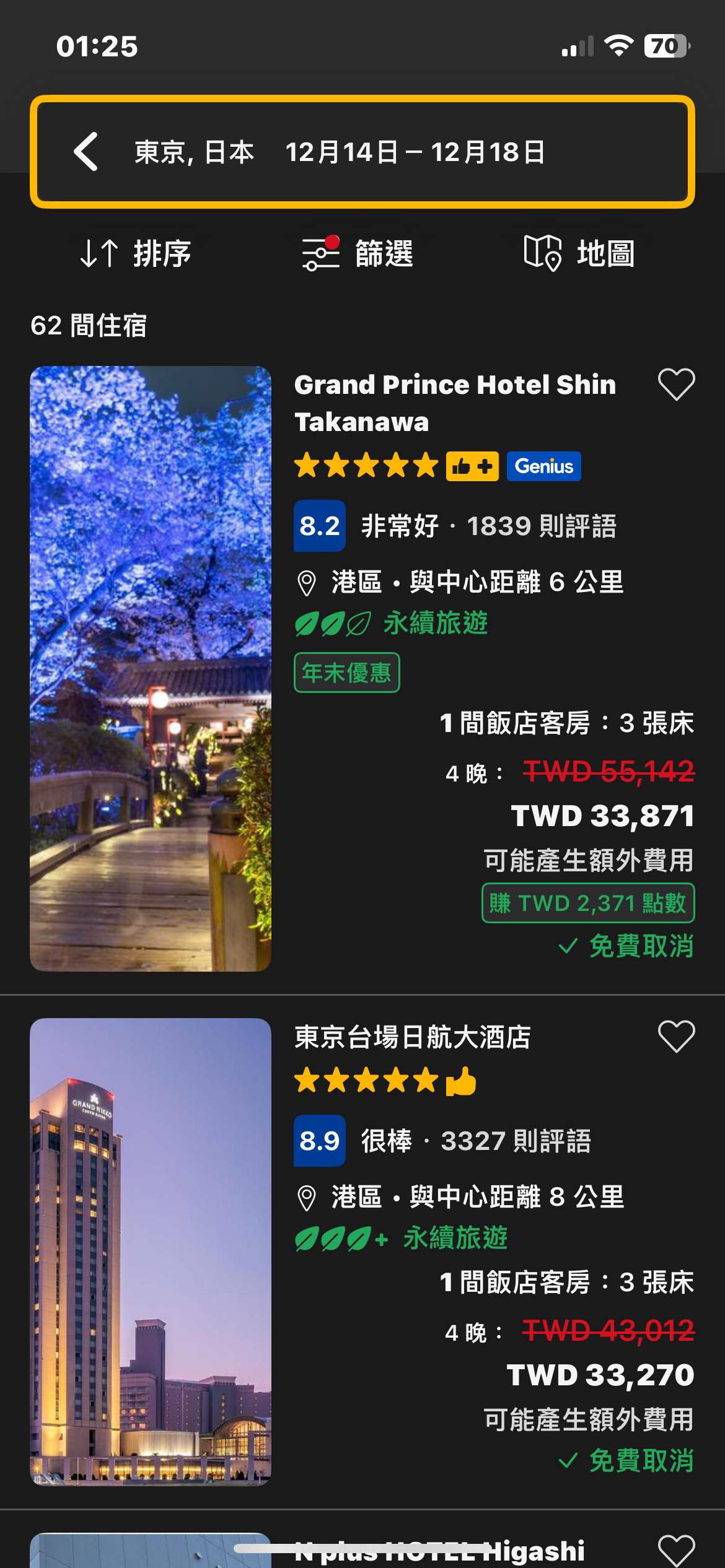The height and width of the screenshot is (1568, 725).
Task: Save Grand Prince Hotel Shin Takanawa to favorites
Action: click(x=675, y=385)
